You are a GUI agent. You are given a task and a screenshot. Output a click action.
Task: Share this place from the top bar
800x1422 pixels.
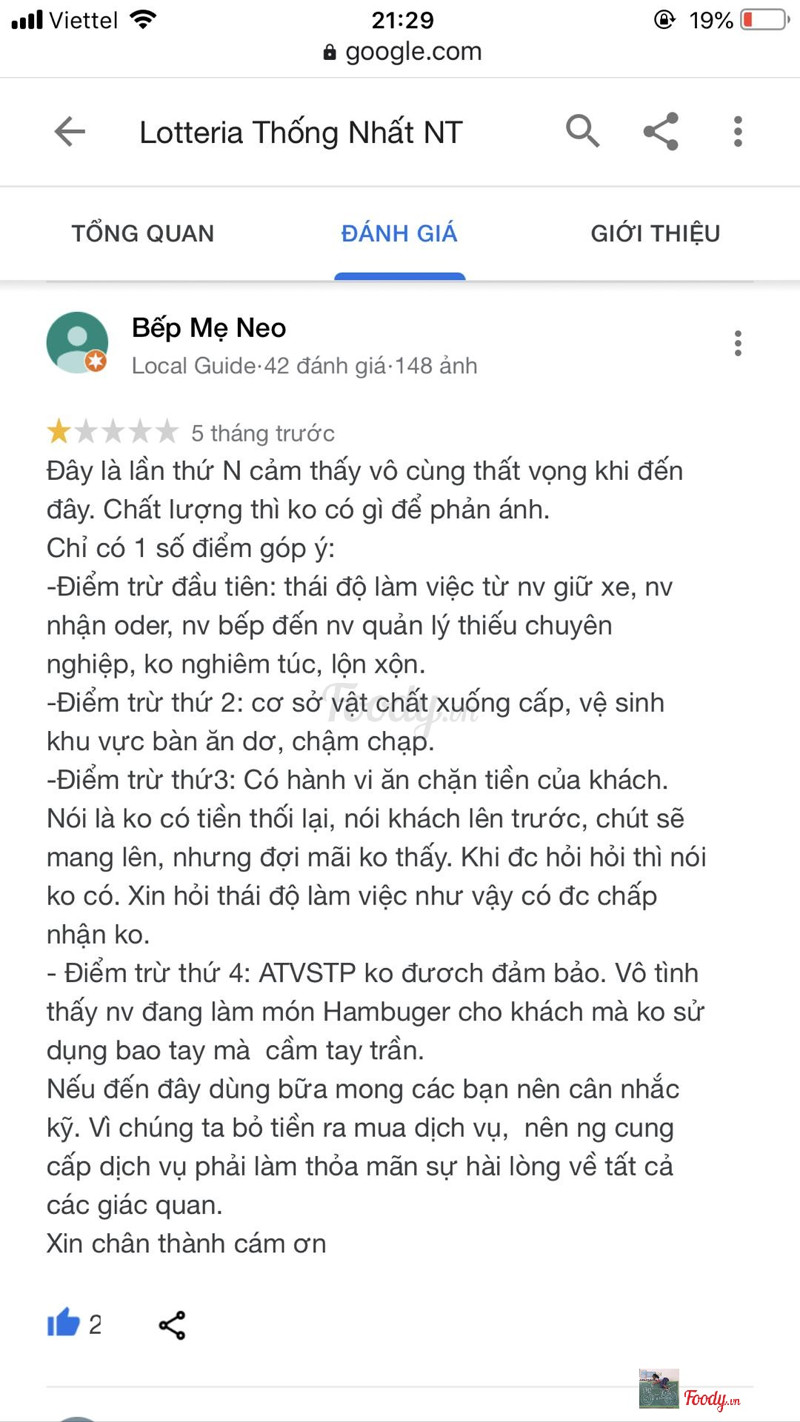[x=660, y=131]
